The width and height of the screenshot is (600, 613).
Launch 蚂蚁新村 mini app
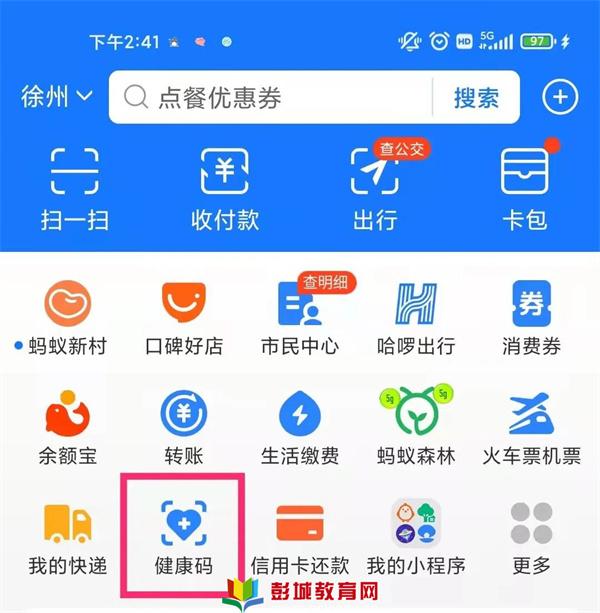(x=68, y=317)
